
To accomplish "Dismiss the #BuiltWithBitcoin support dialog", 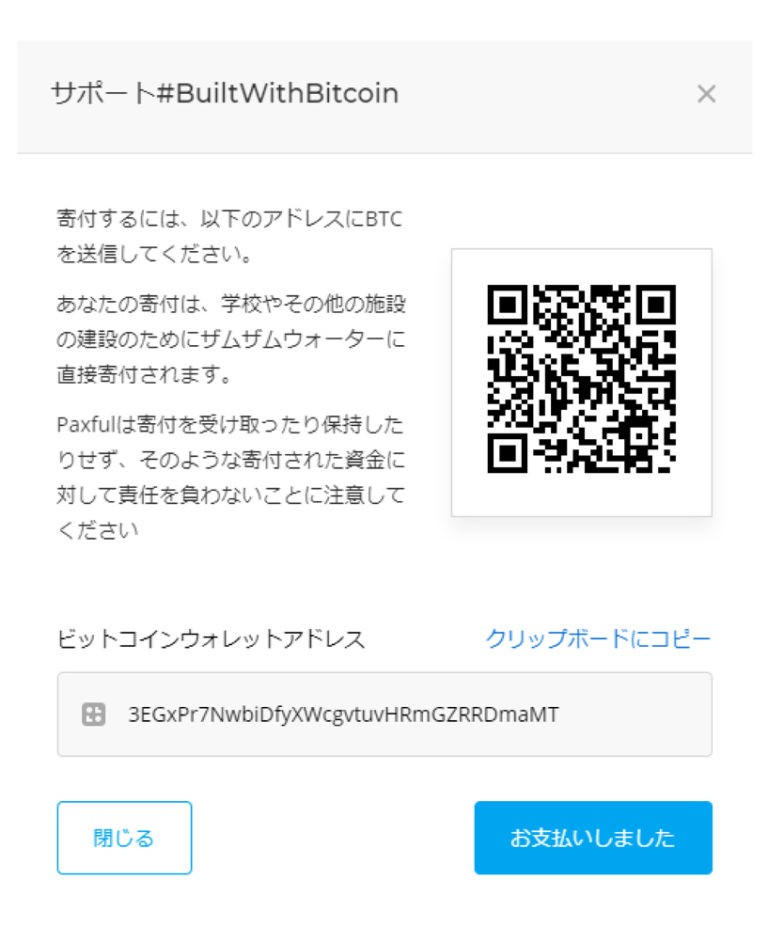I will [706, 94].
